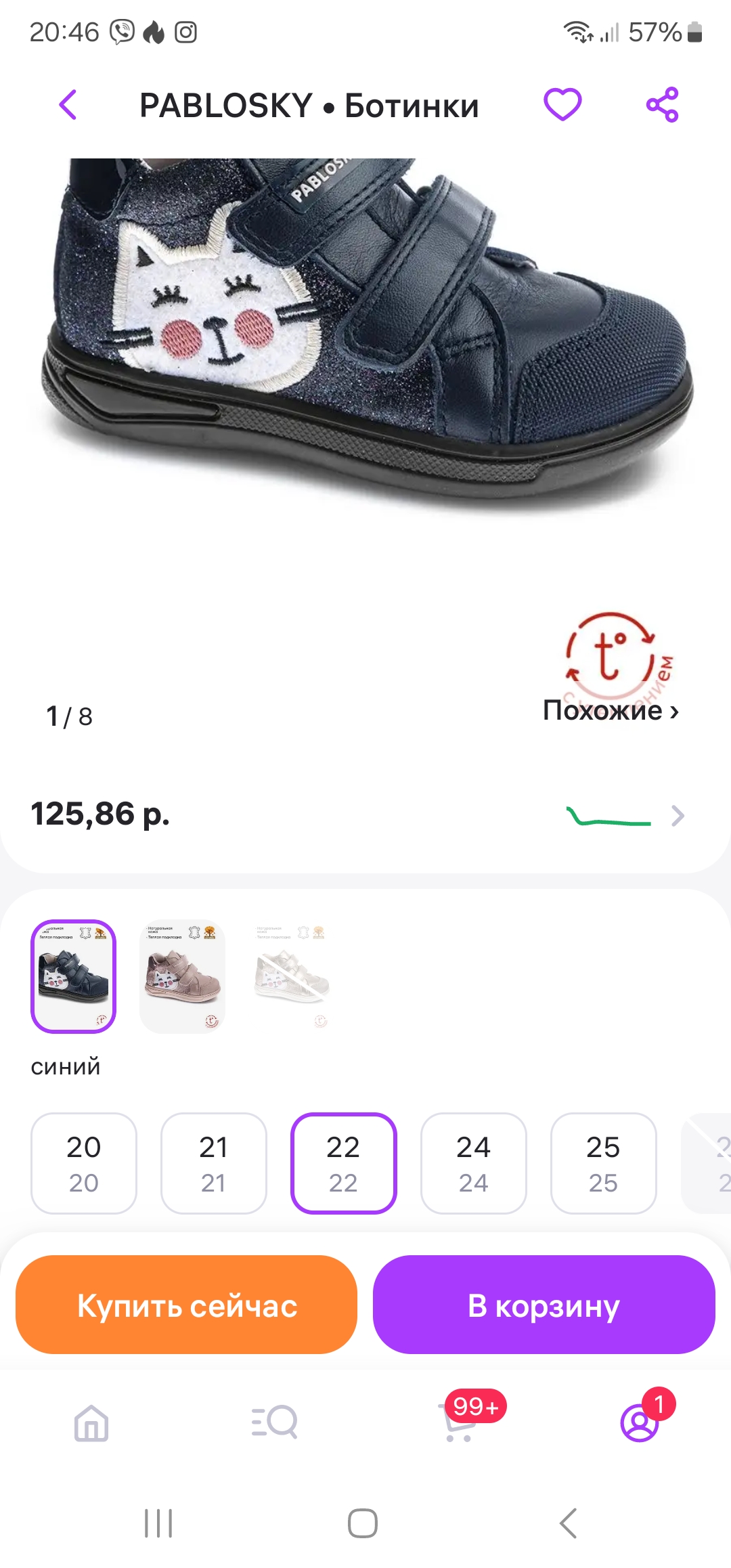Share this product

[662, 105]
